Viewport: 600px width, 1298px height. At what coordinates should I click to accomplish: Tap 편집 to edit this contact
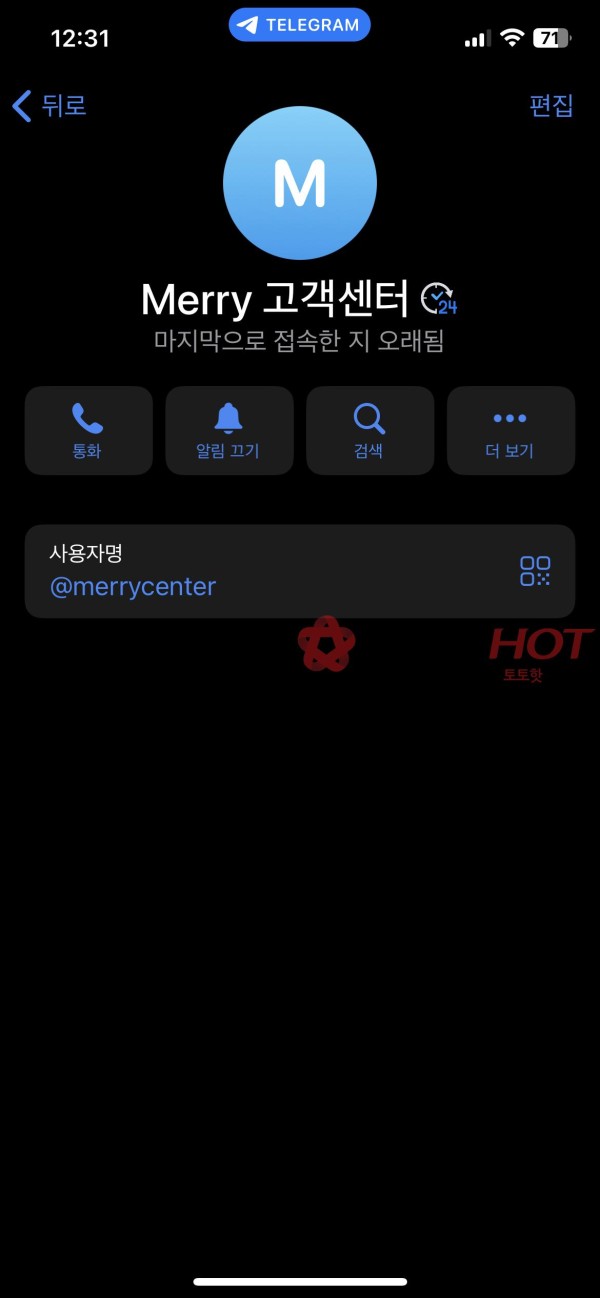[550, 106]
